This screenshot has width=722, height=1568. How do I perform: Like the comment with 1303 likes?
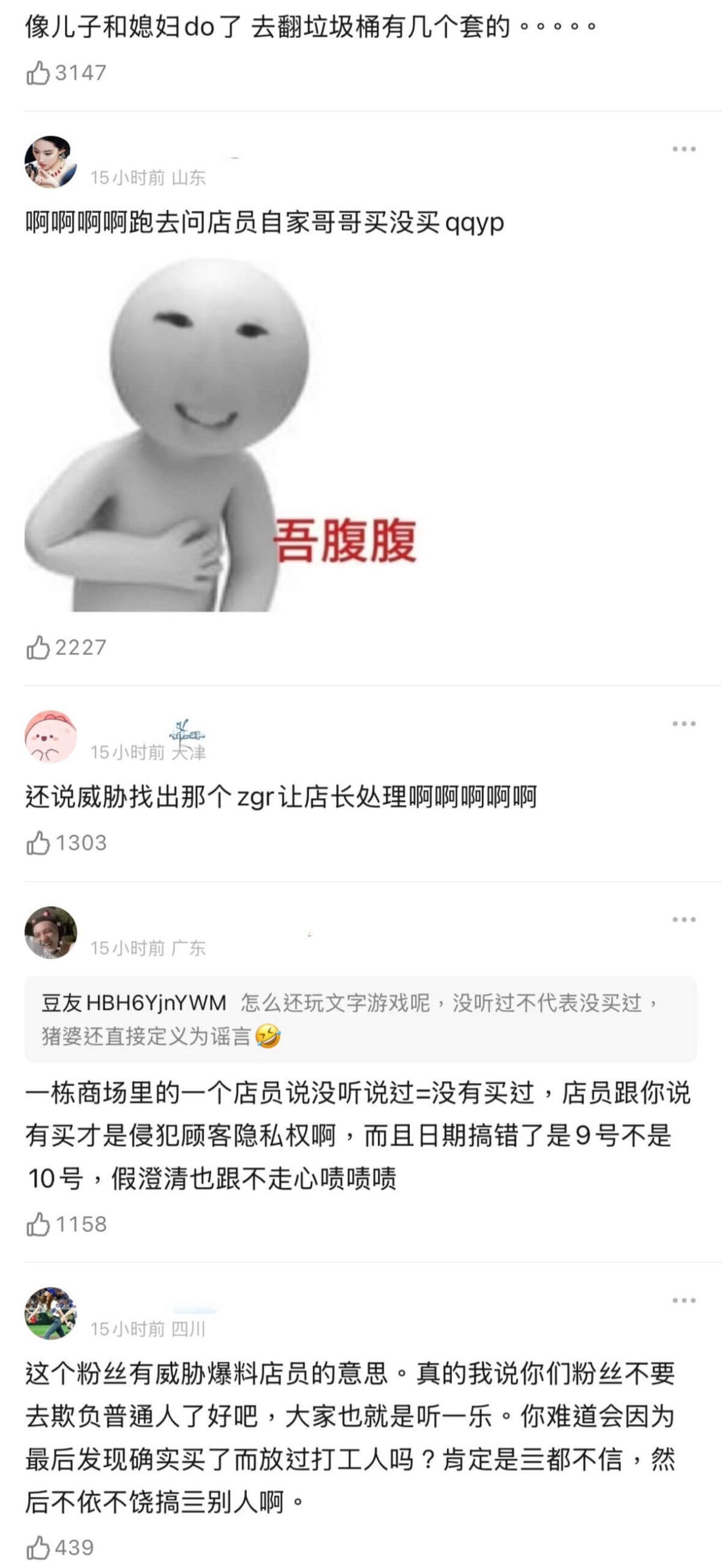38,843
